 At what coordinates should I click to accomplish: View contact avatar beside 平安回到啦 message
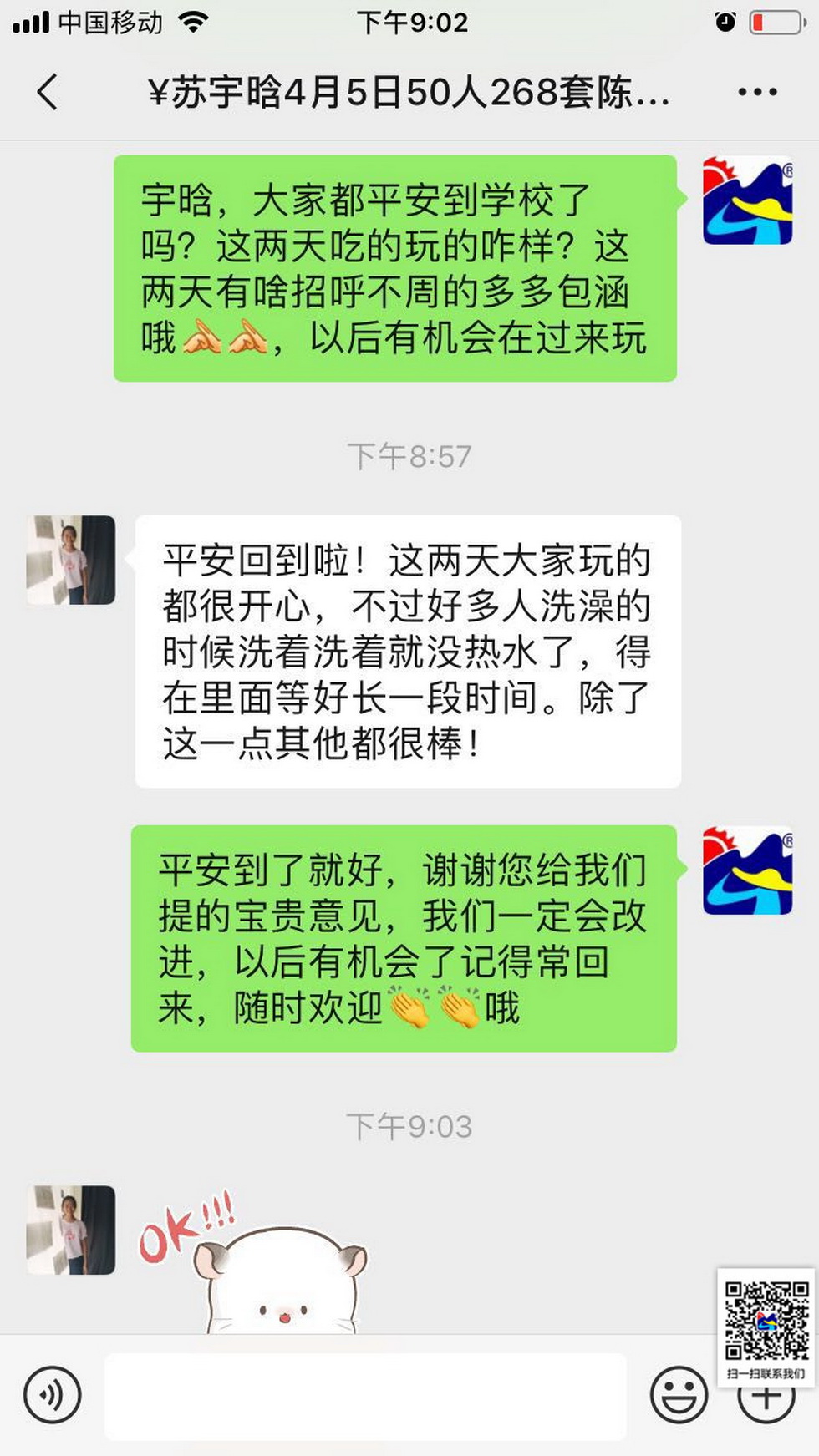71,560
